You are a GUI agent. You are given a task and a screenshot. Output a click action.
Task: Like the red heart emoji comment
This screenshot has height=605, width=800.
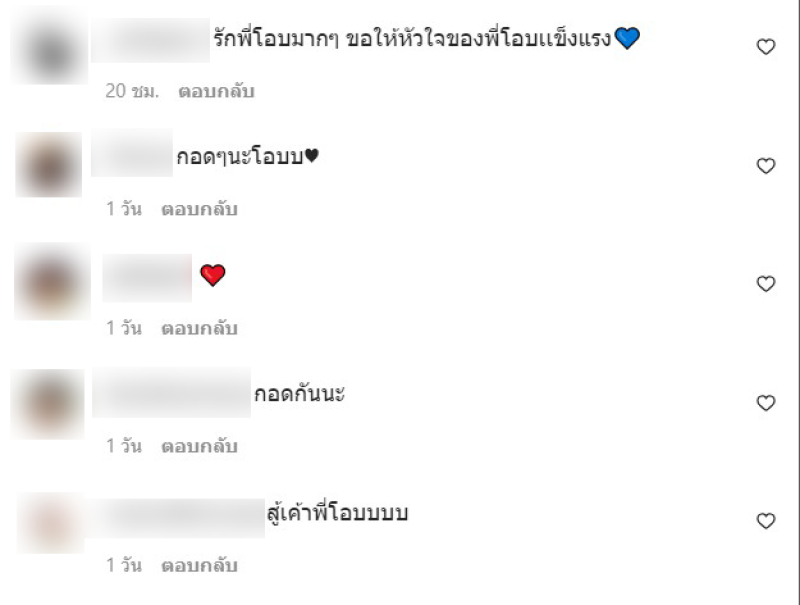coord(765,284)
